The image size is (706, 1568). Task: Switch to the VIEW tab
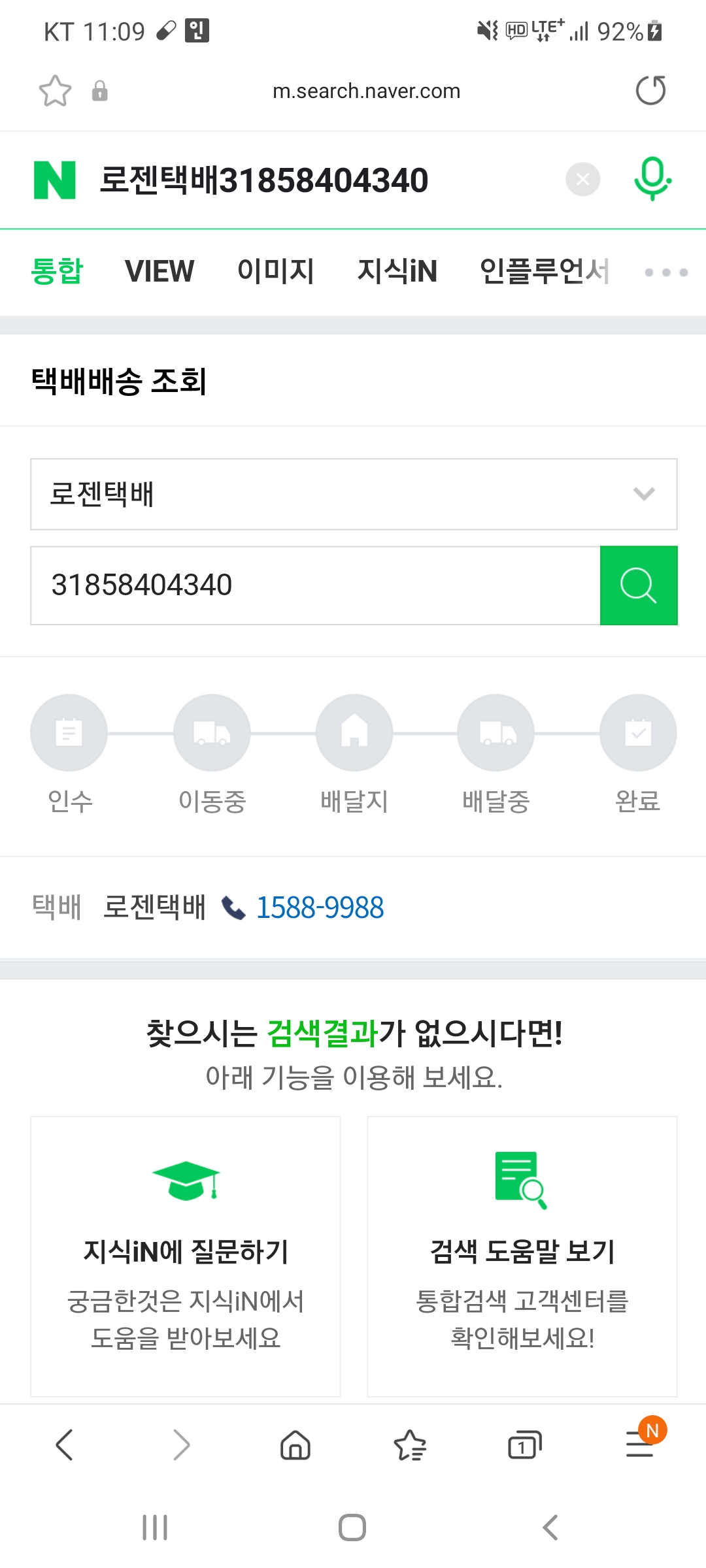coord(160,271)
